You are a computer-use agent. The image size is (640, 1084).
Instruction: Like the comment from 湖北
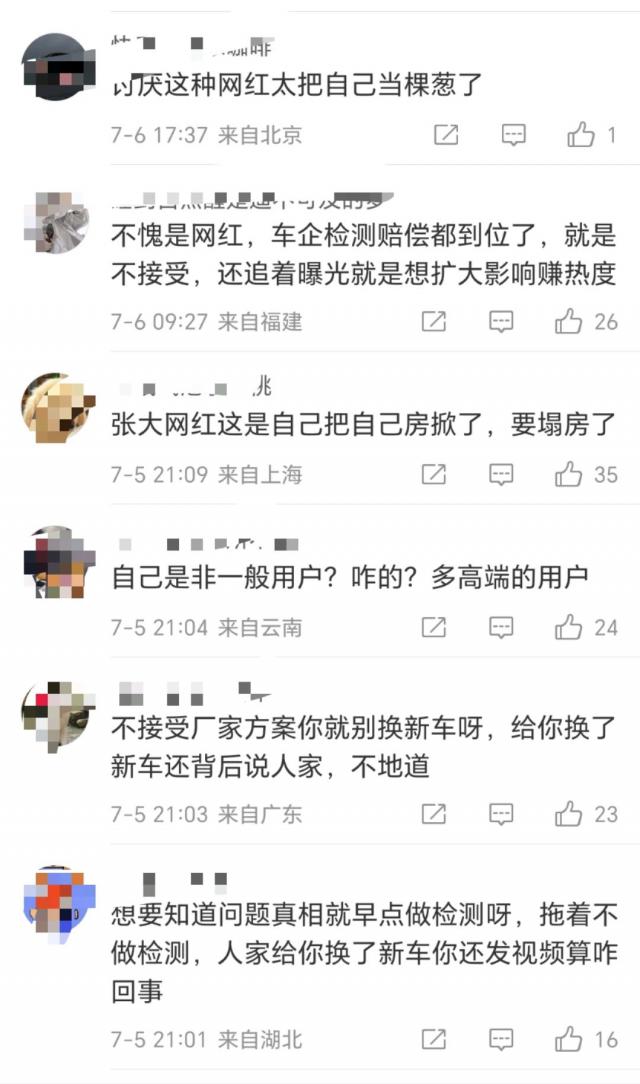pos(569,1040)
